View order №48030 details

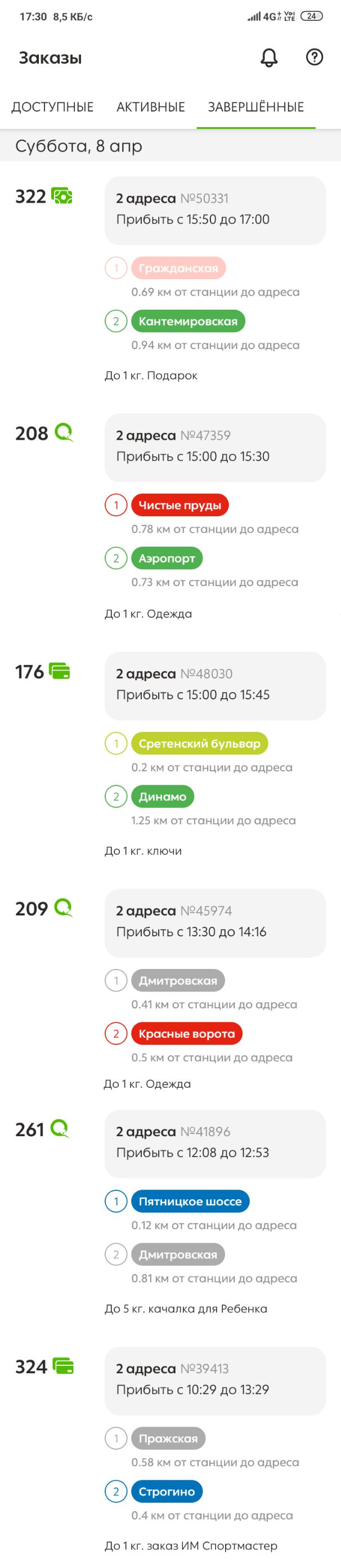point(214,685)
